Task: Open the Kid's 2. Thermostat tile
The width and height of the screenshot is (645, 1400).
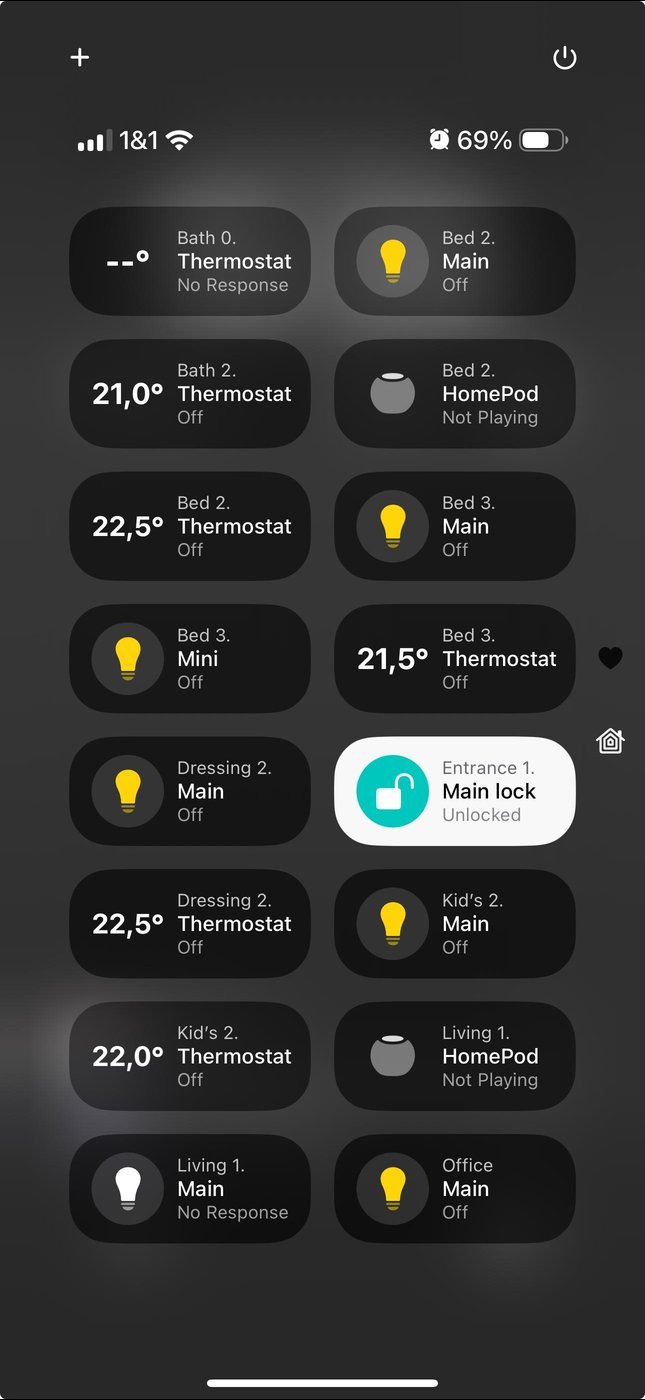Action: (x=190, y=1056)
